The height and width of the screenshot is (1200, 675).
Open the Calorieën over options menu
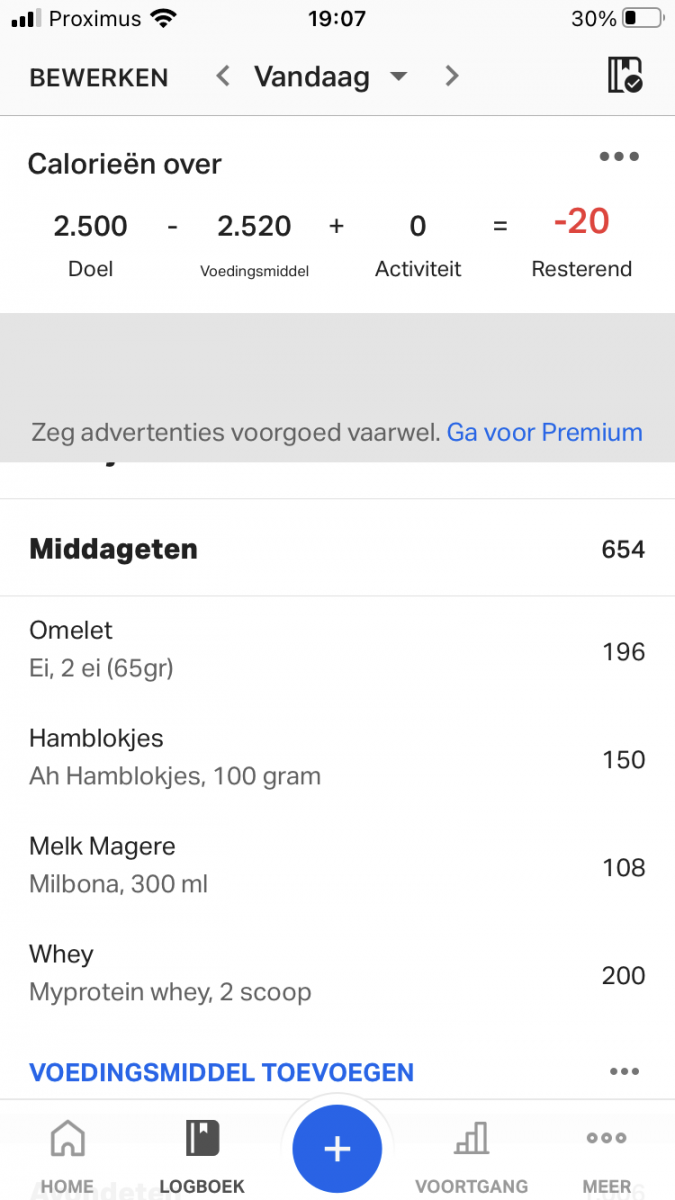[619, 156]
